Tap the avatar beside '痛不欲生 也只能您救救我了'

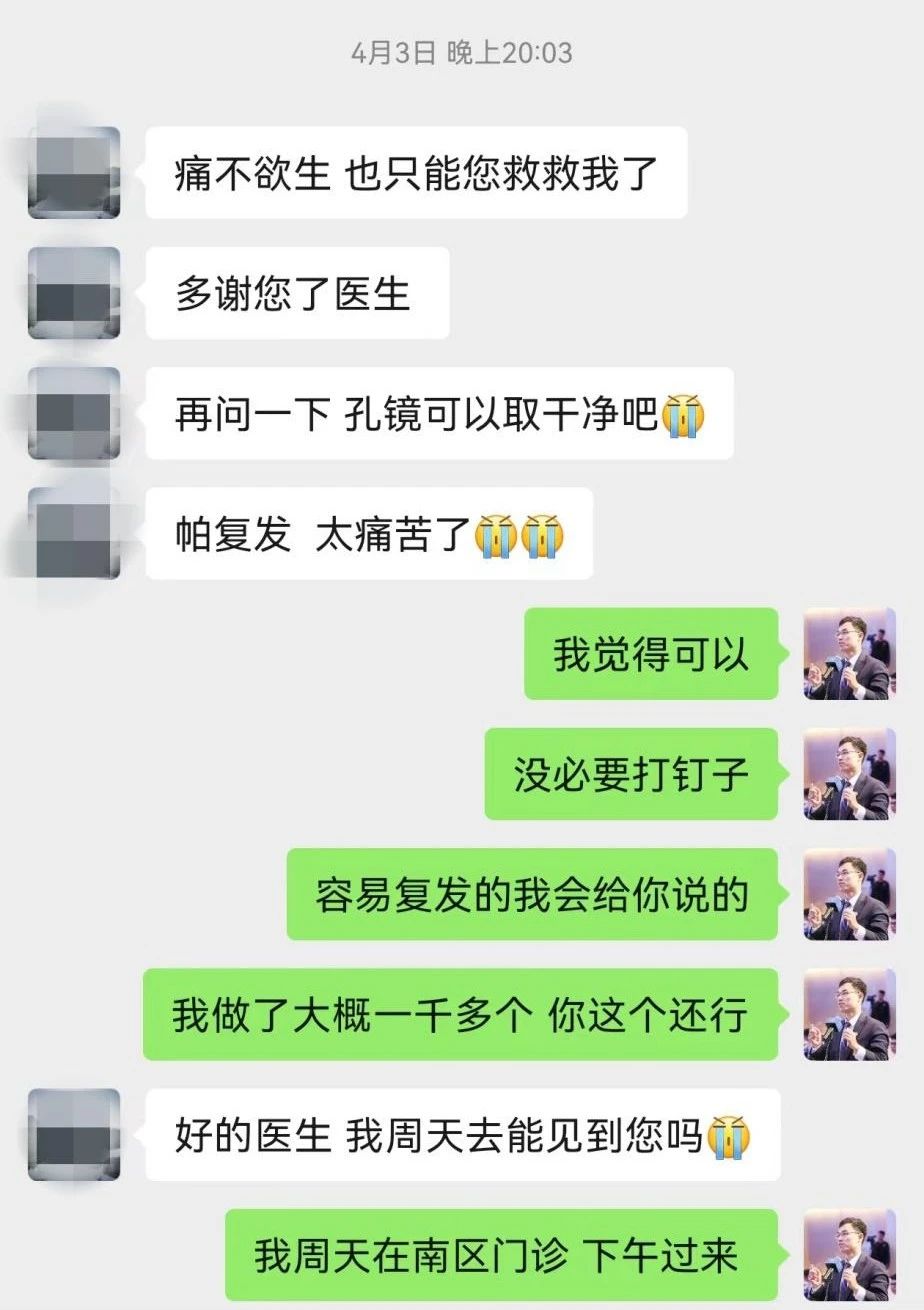74,173
